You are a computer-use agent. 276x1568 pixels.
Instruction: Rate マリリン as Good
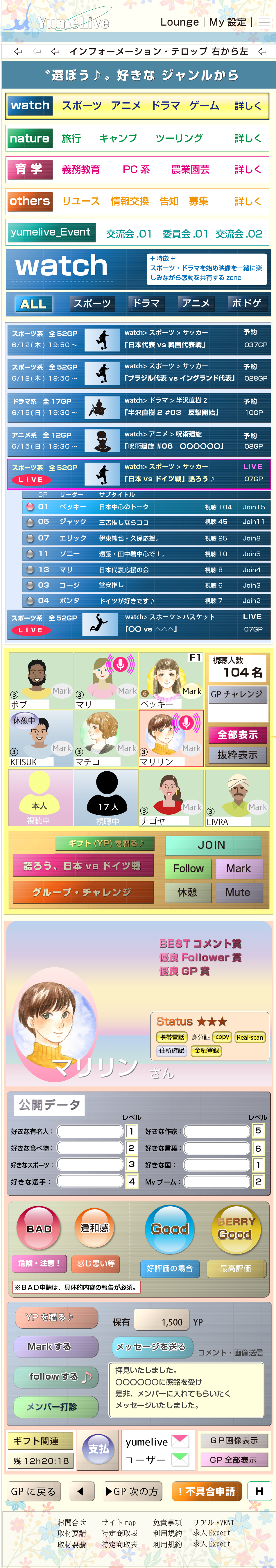point(170,1229)
